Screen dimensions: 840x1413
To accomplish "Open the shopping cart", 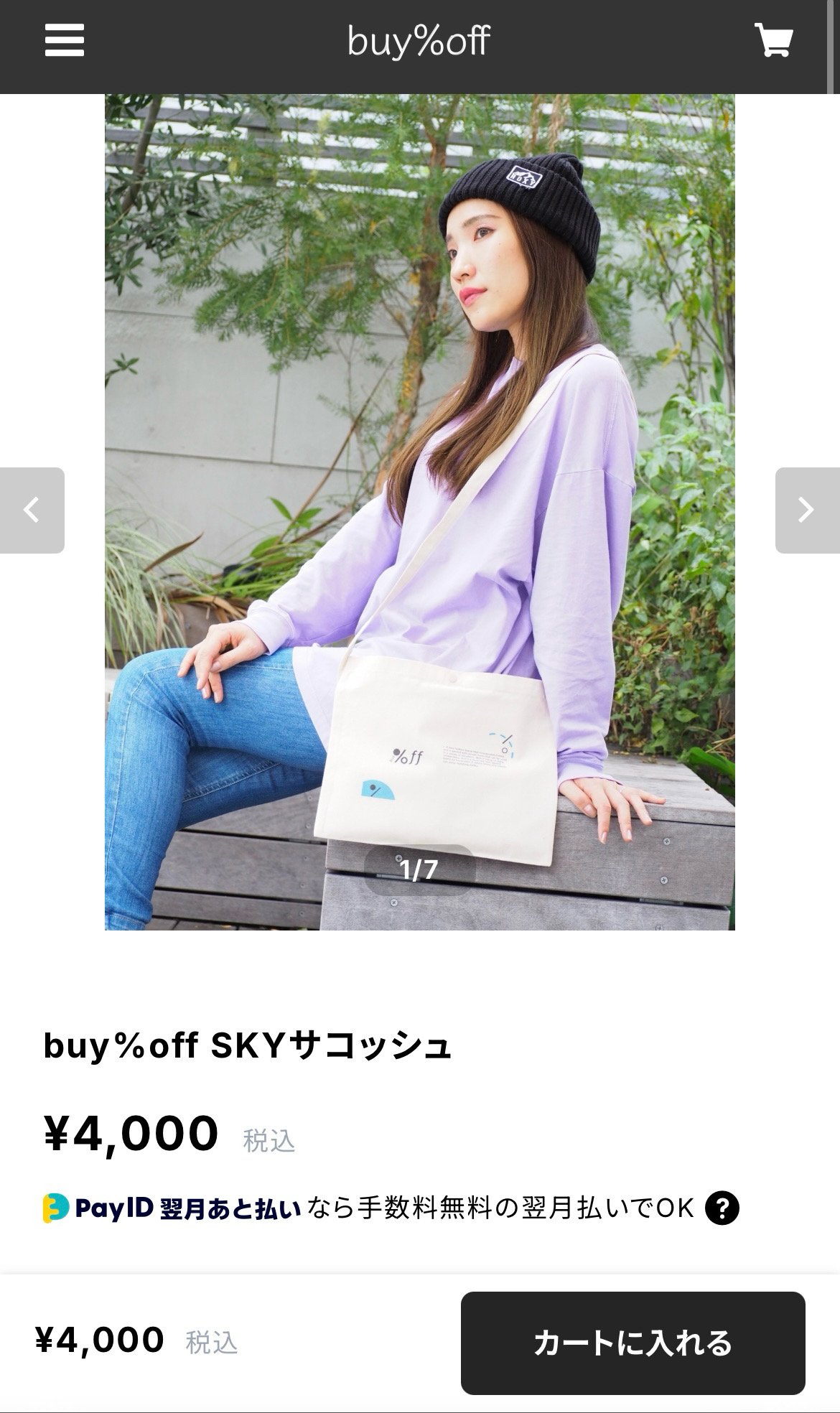I will pyautogui.click(x=774, y=40).
